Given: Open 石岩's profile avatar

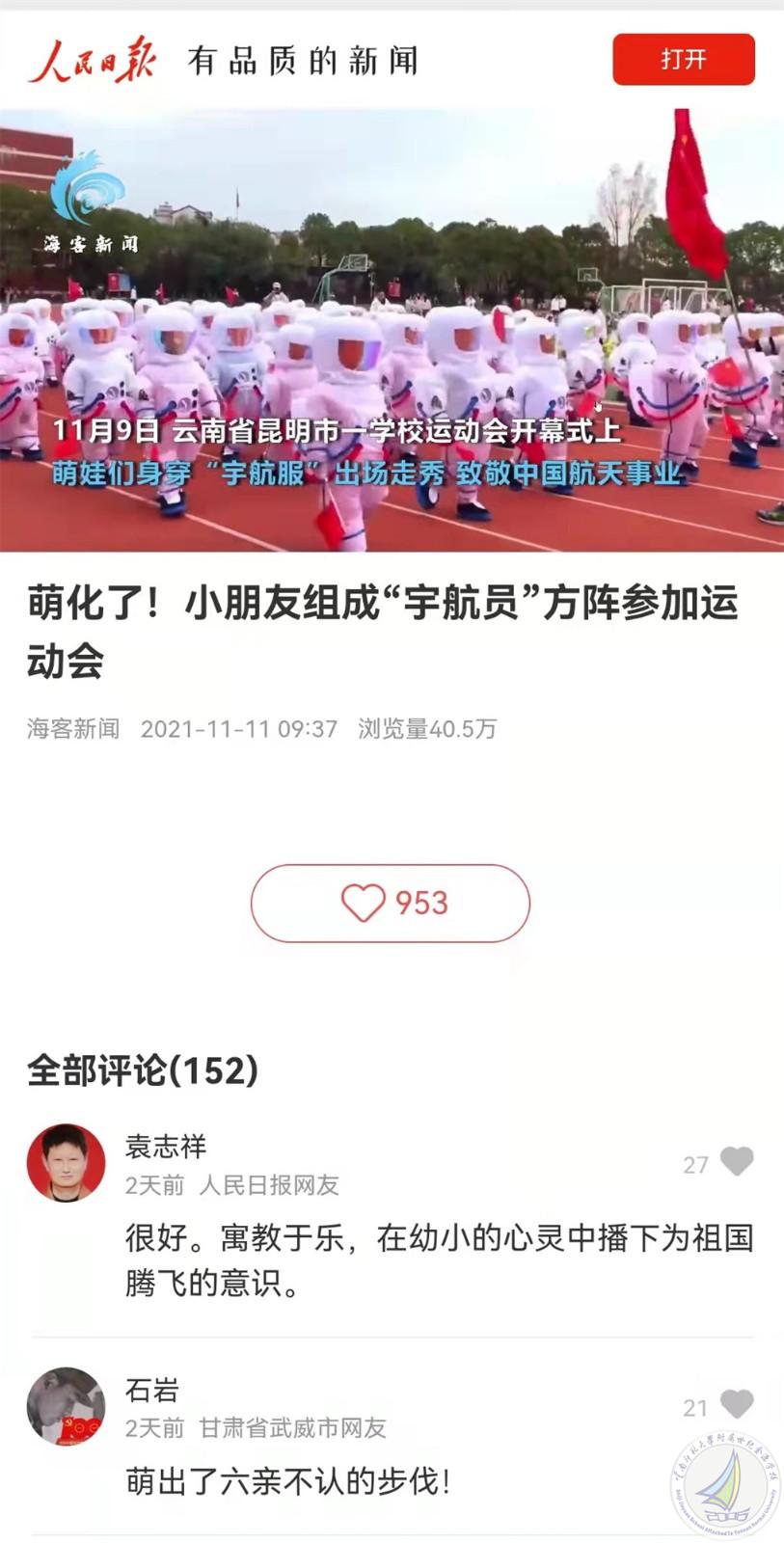Looking at the screenshot, I should 66,1406.
